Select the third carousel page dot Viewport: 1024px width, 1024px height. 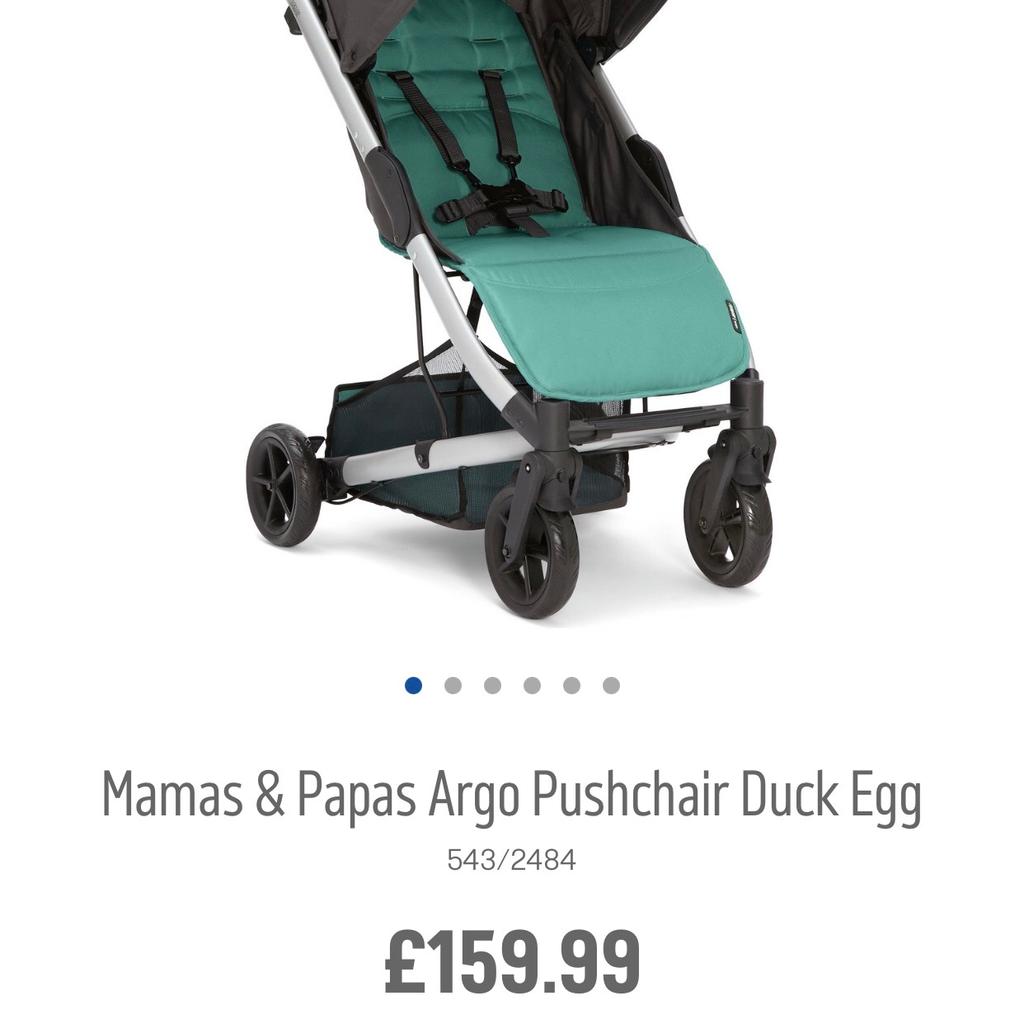tap(492, 685)
